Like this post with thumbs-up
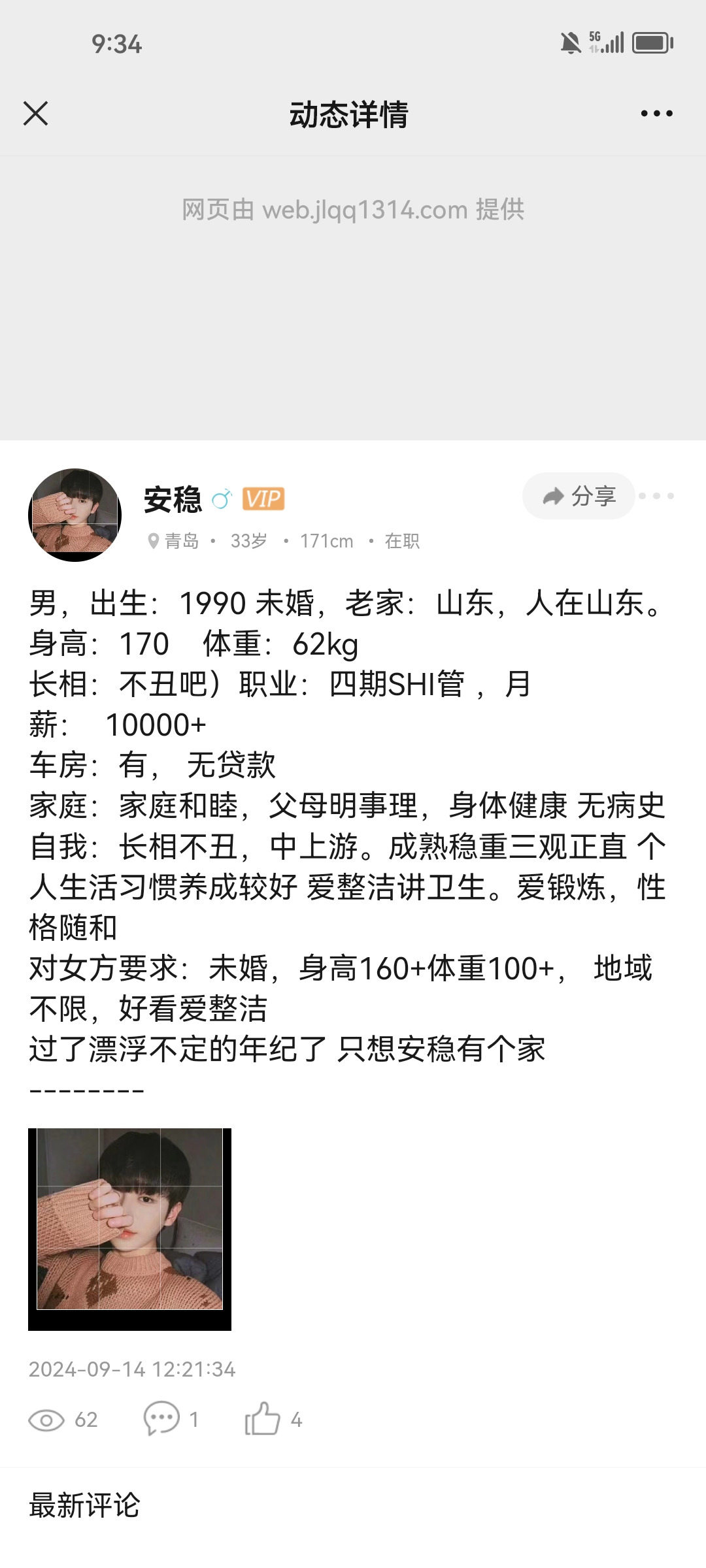Image resolution: width=706 pixels, height=1568 pixels. coord(262,1419)
